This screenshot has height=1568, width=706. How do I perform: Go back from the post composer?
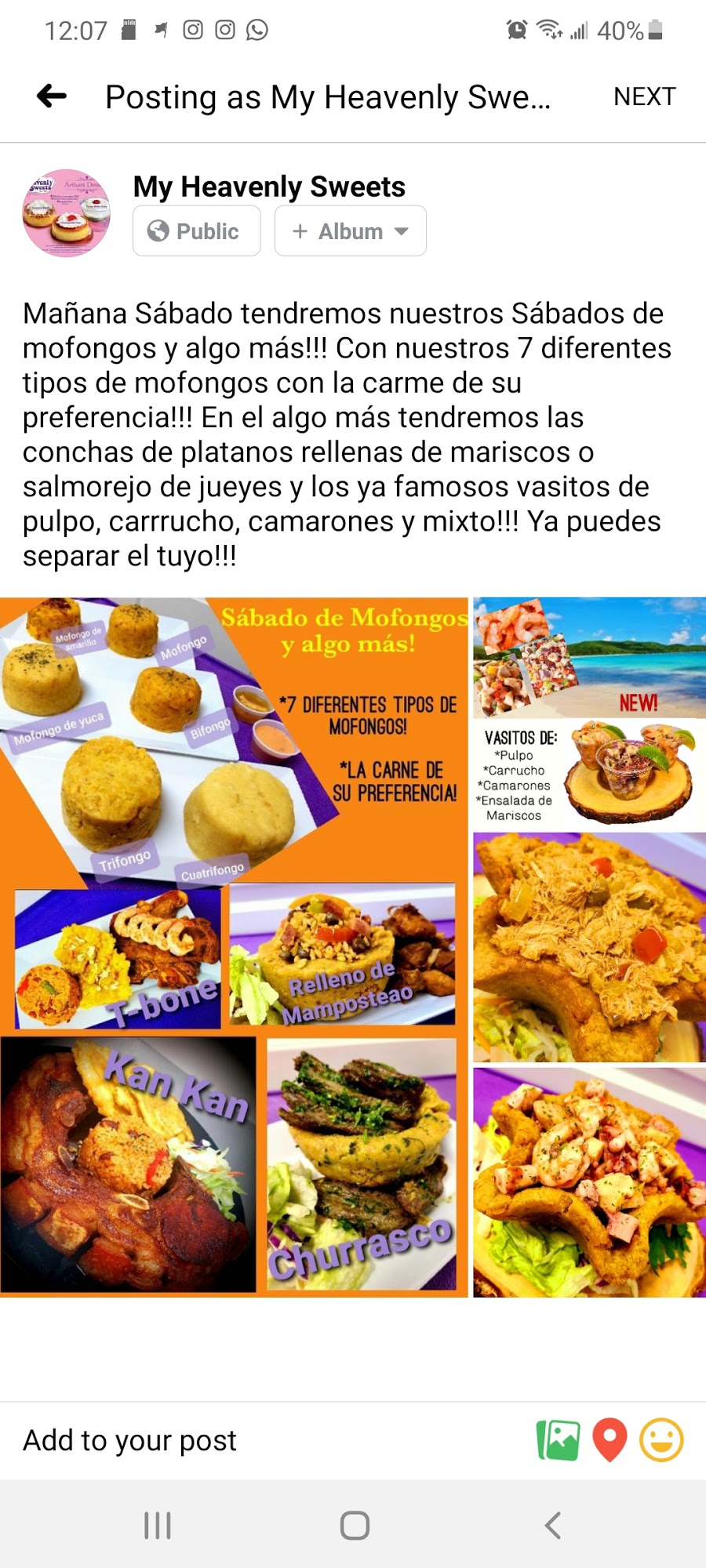point(52,96)
